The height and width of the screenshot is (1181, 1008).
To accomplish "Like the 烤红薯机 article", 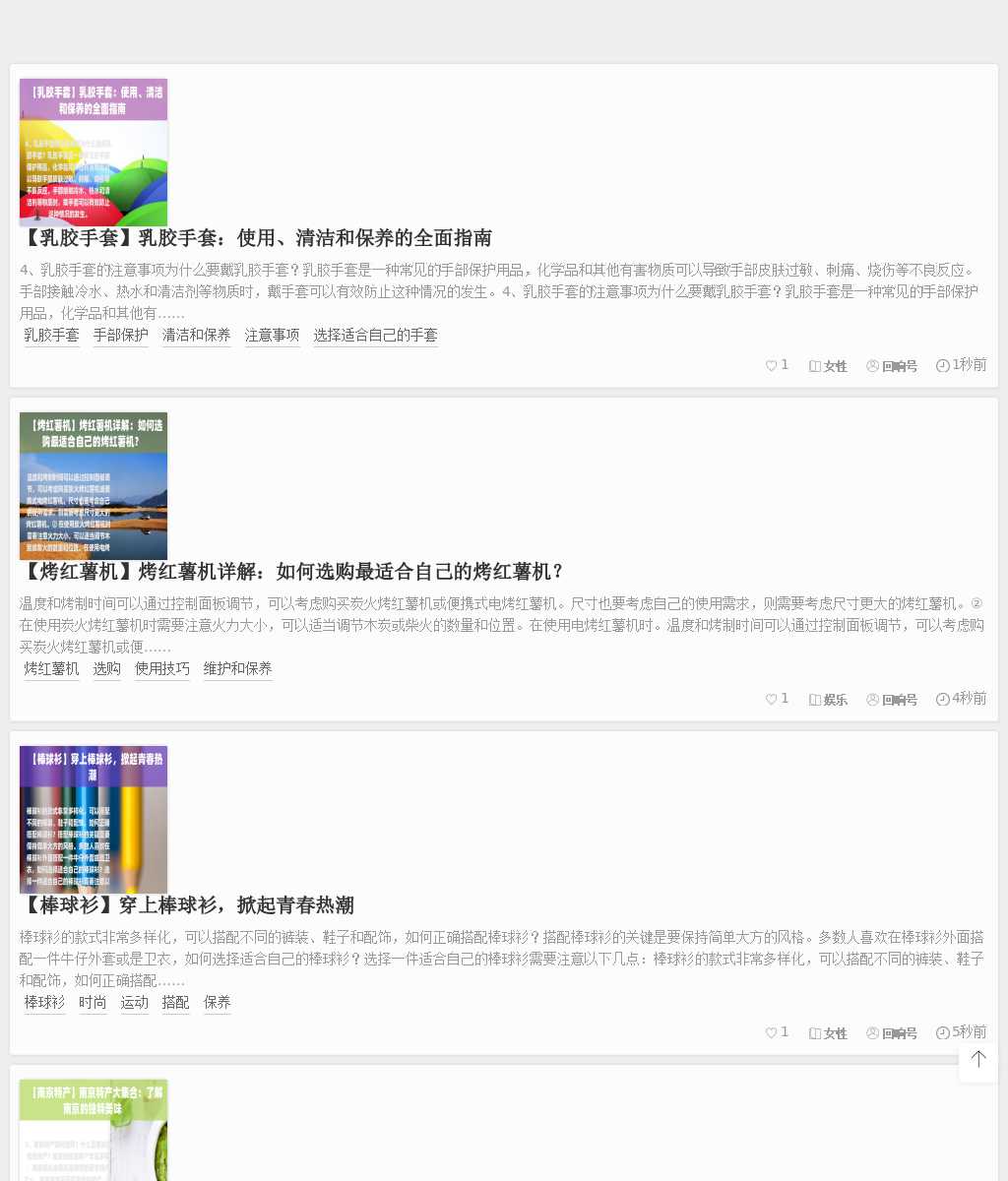I will (777, 699).
